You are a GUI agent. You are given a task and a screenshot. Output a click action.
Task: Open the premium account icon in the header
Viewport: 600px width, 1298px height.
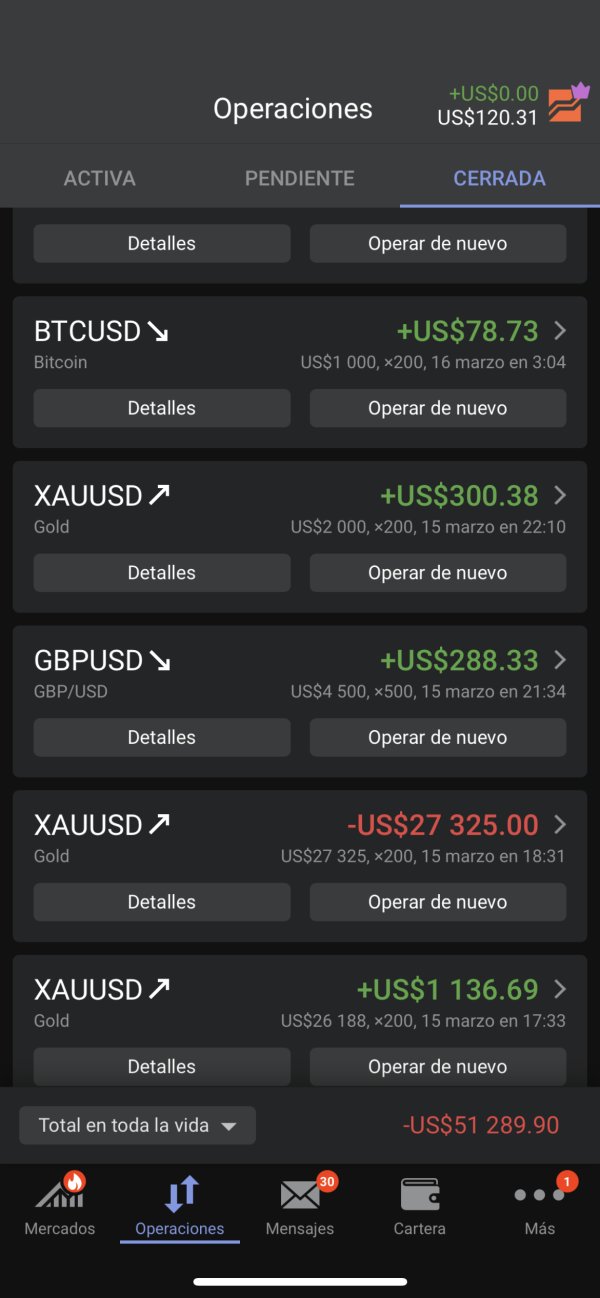pyautogui.click(x=567, y=104)
